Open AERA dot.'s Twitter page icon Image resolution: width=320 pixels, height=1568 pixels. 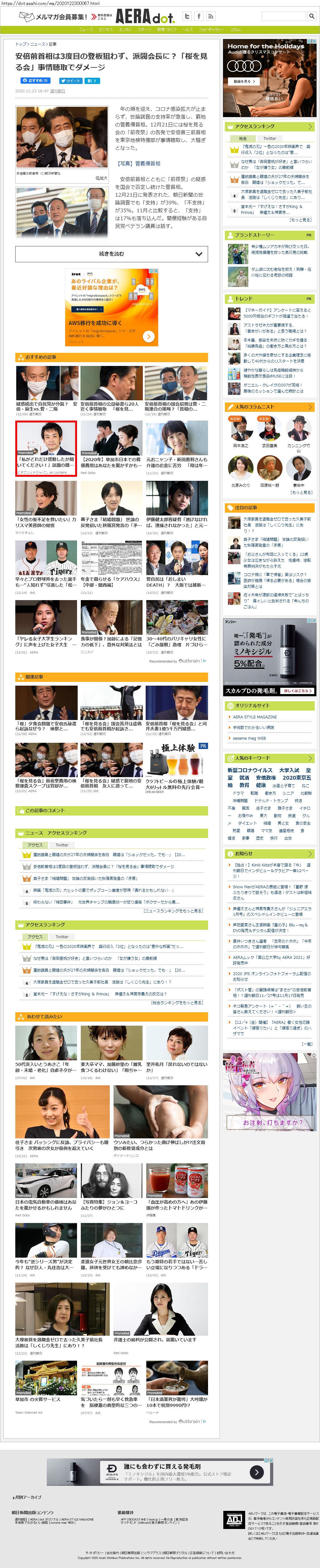pos(187,17)
